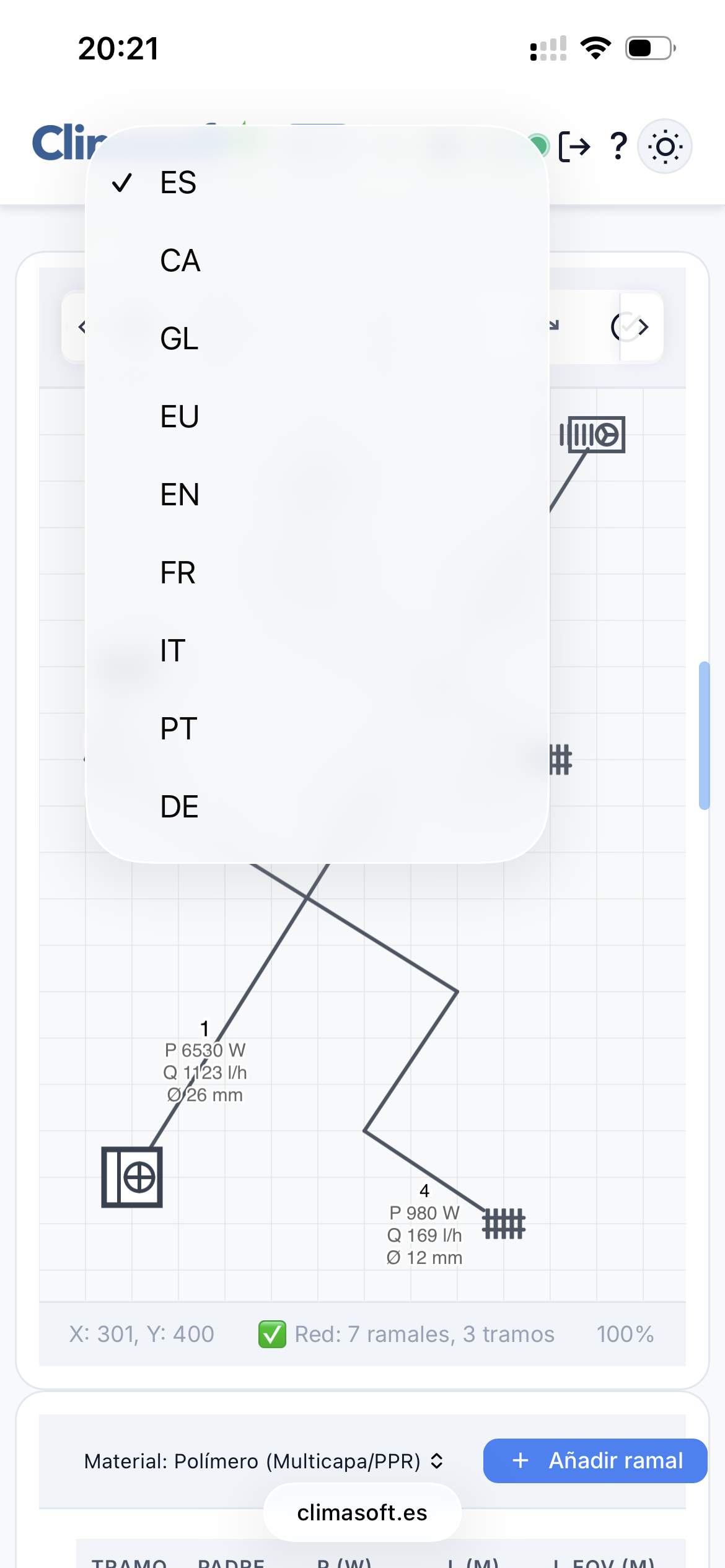Switch language to EN
This screenshot has height=1568, width=725.
coord(179,495)
